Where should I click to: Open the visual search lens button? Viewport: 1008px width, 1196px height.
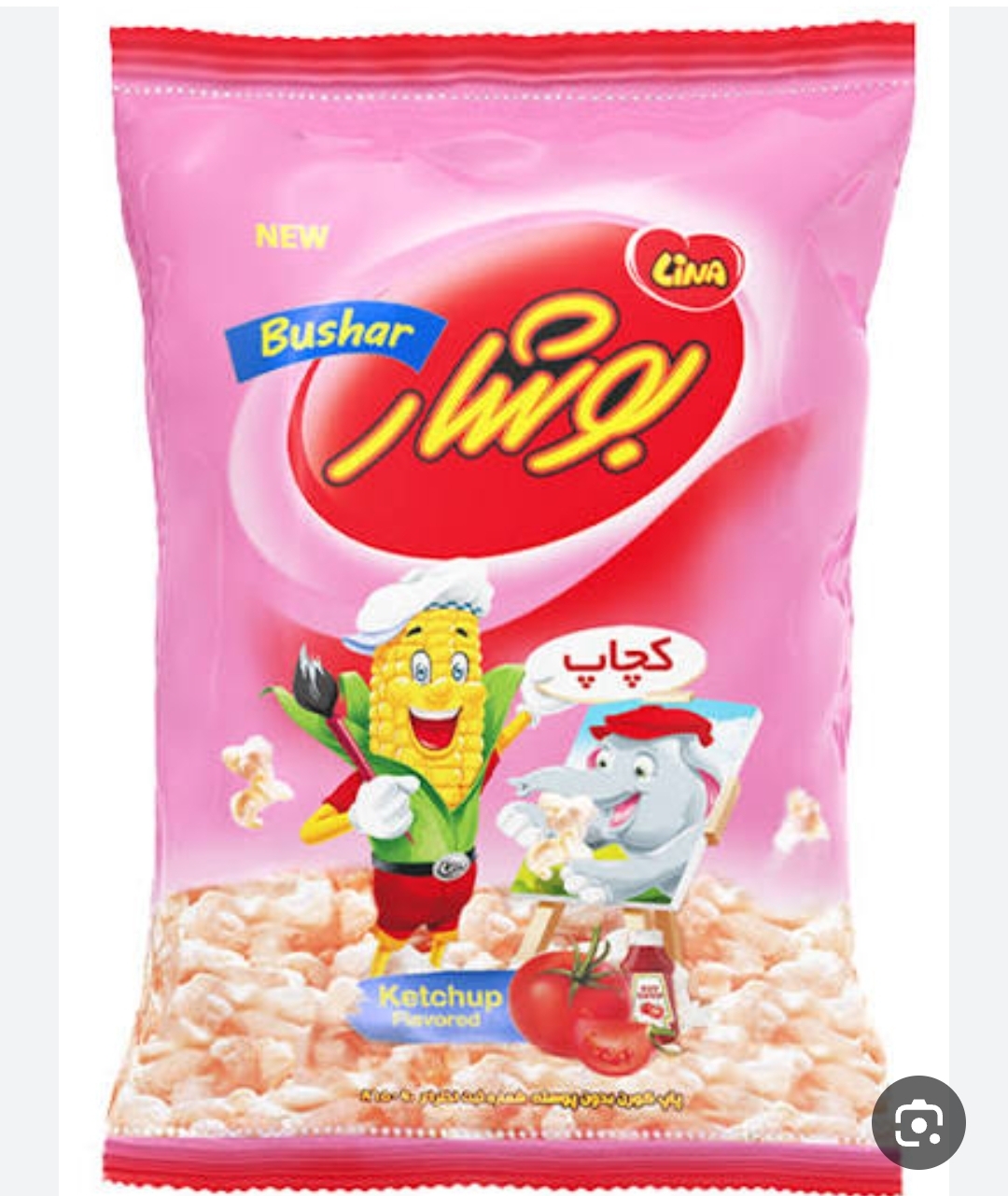918,1123
